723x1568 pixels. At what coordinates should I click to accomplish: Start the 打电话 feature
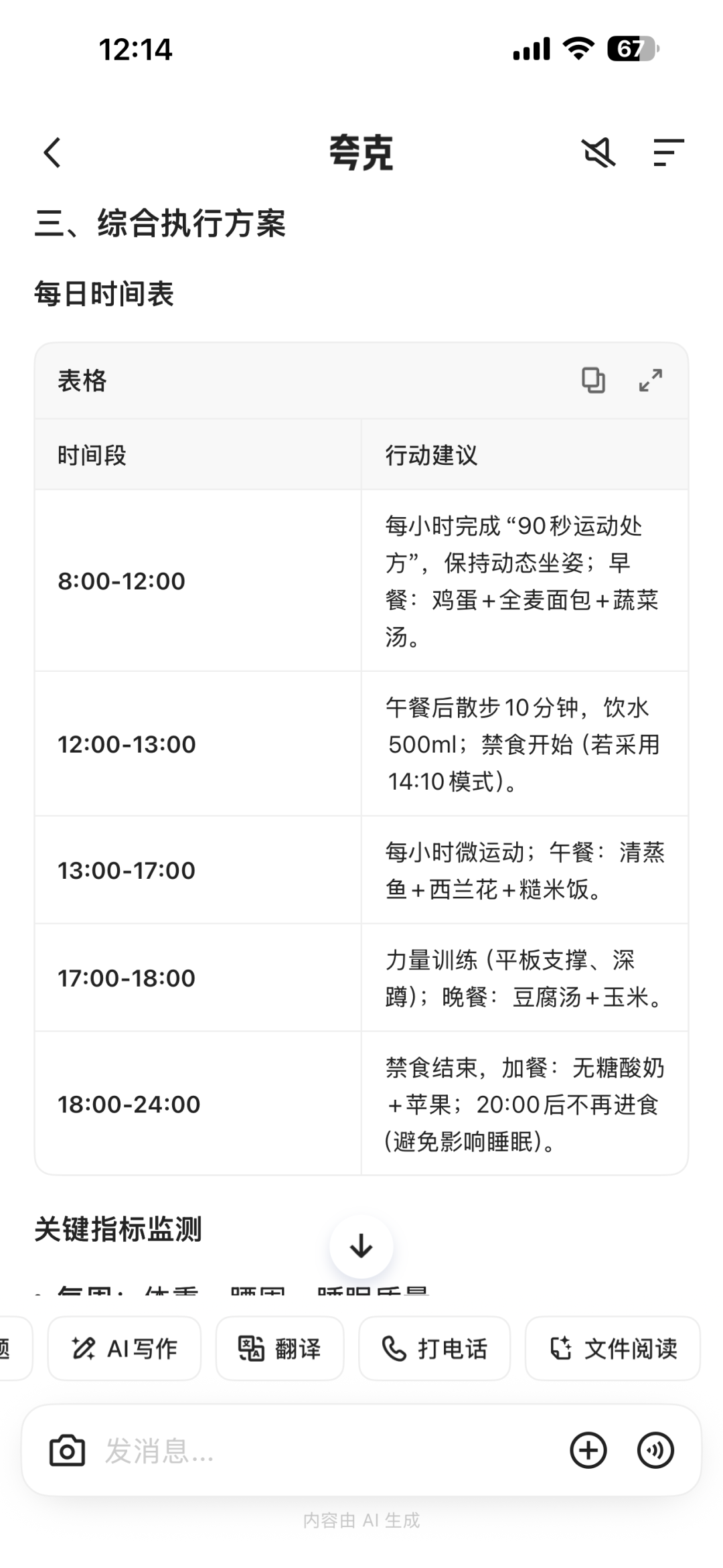(x=434, y=1348)
